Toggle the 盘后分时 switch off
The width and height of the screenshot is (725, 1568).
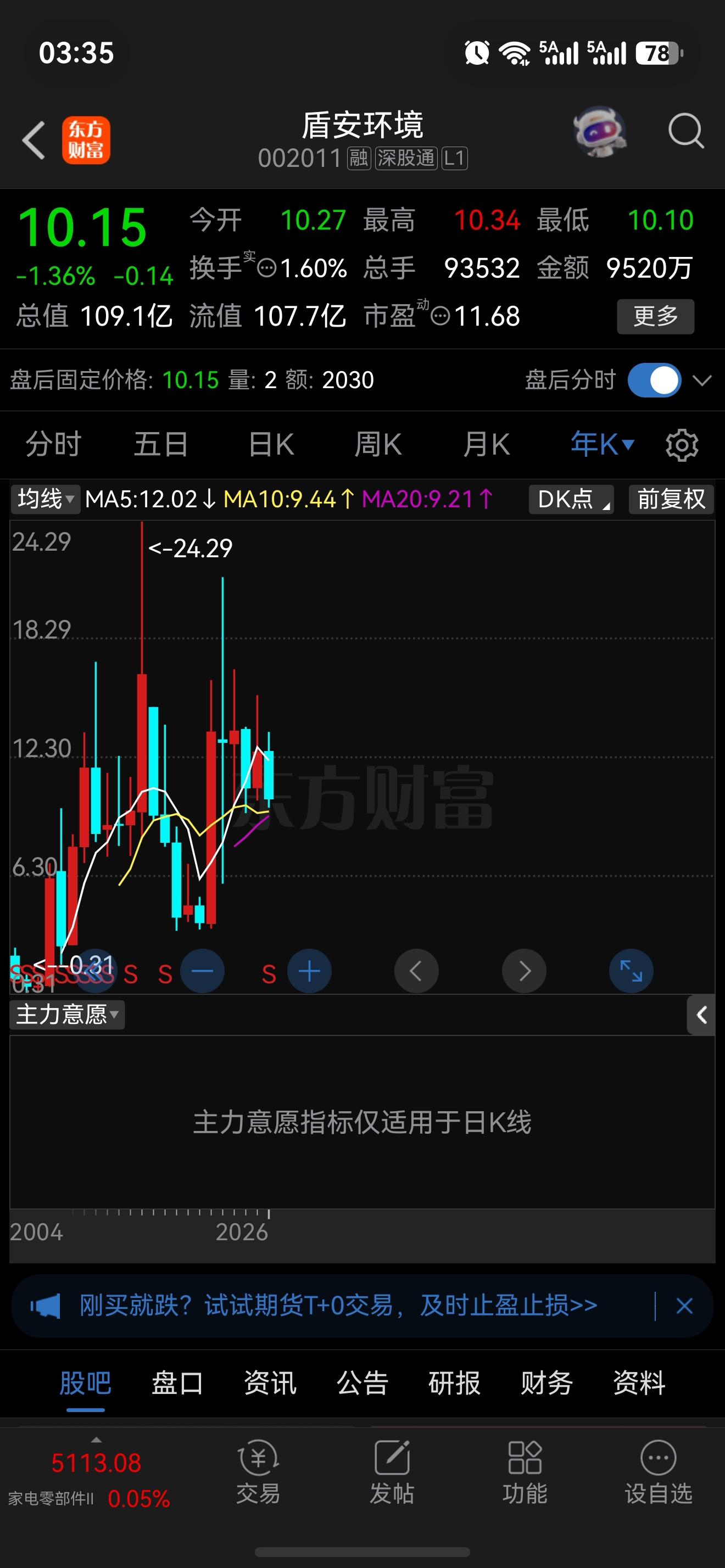[x=654, y=380]
